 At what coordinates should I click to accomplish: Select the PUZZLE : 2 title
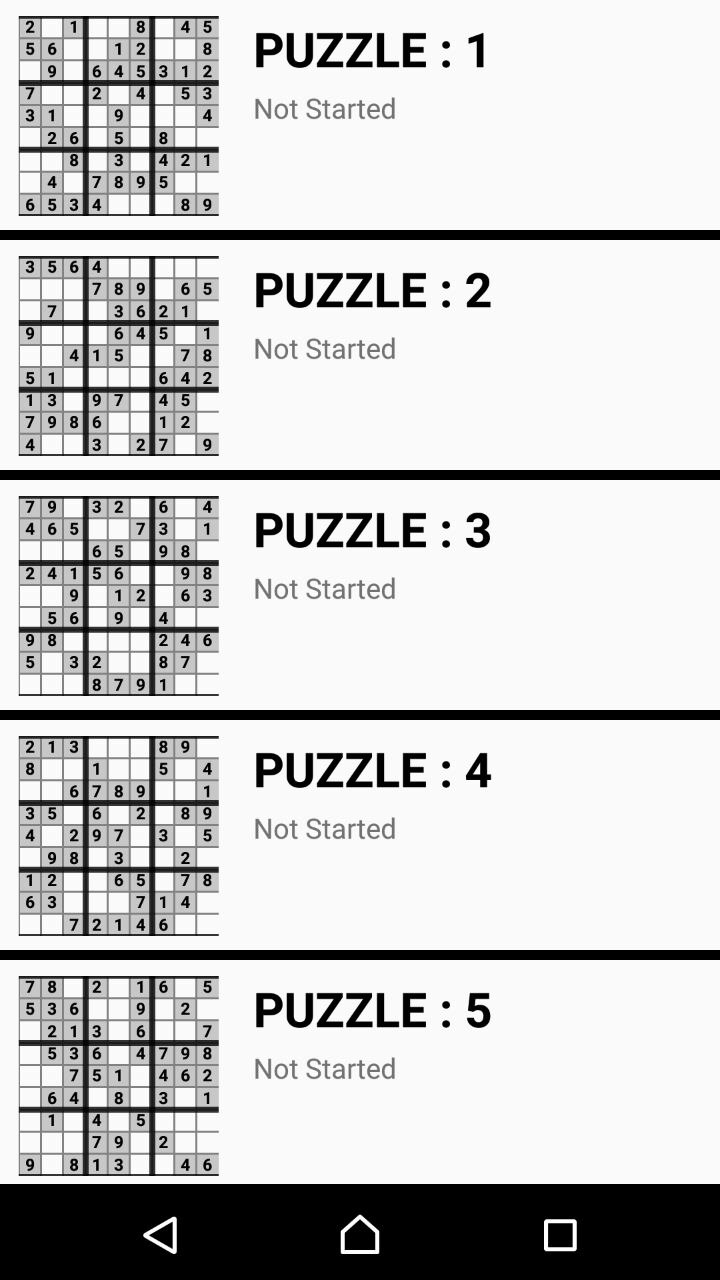[372, 289]
